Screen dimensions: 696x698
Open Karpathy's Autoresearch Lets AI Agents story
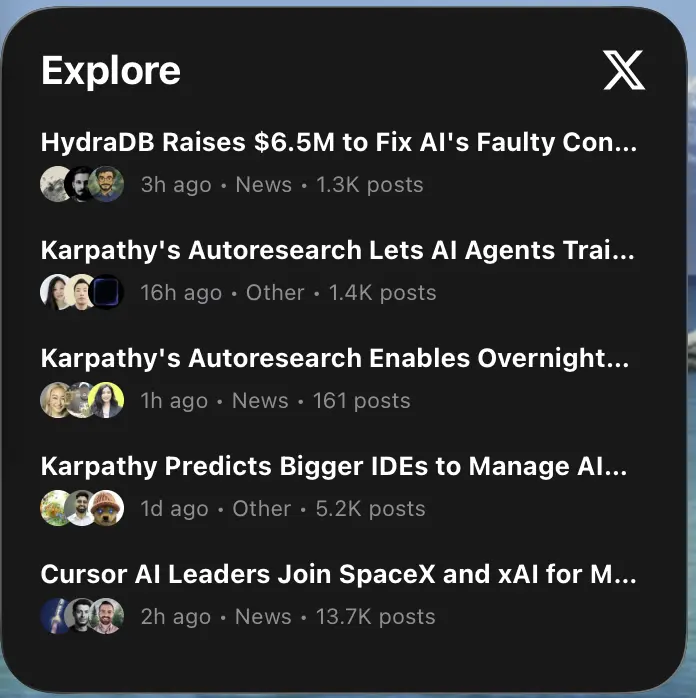(338, 251)
